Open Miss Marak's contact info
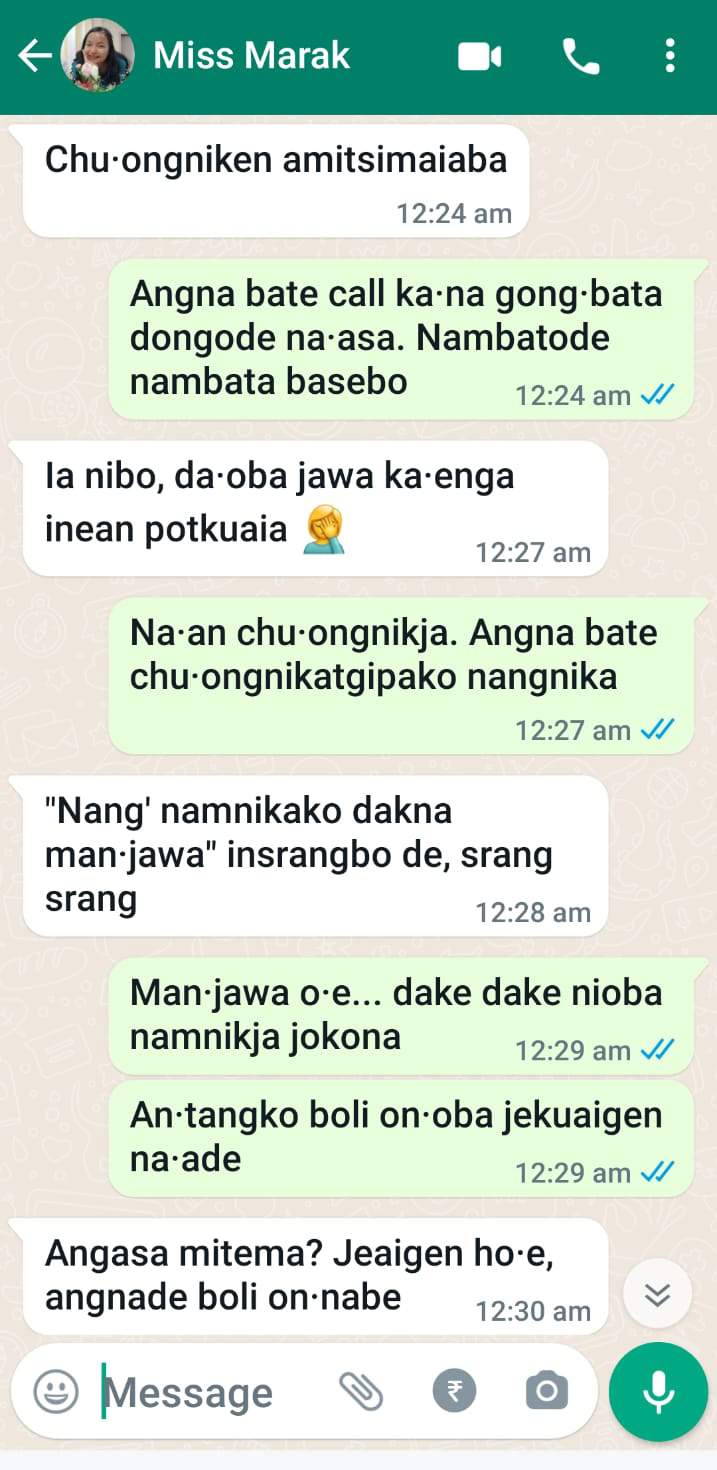 pos(252,56)
